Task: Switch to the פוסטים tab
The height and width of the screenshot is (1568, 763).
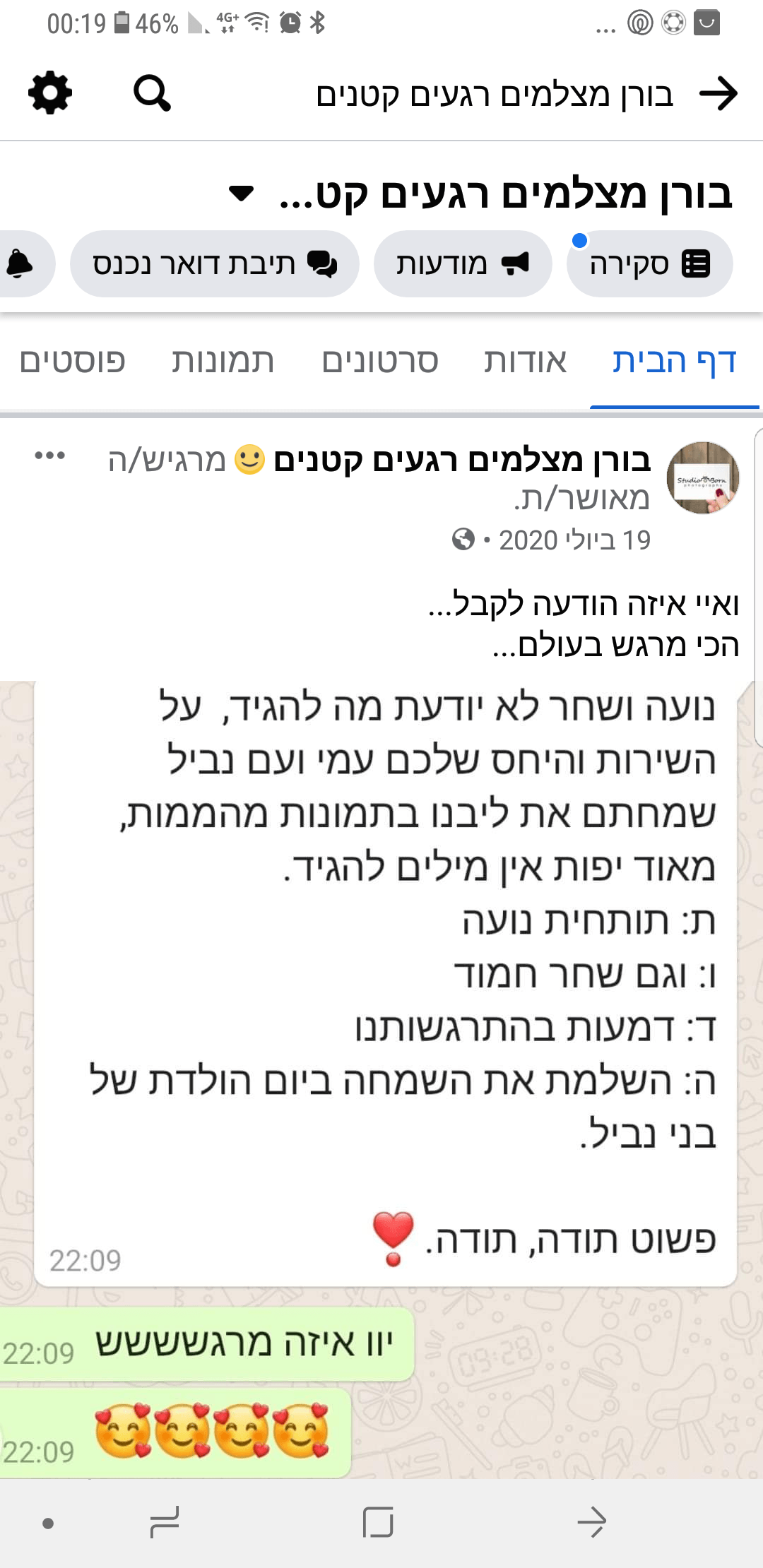Action: click(x=73, y=362)
